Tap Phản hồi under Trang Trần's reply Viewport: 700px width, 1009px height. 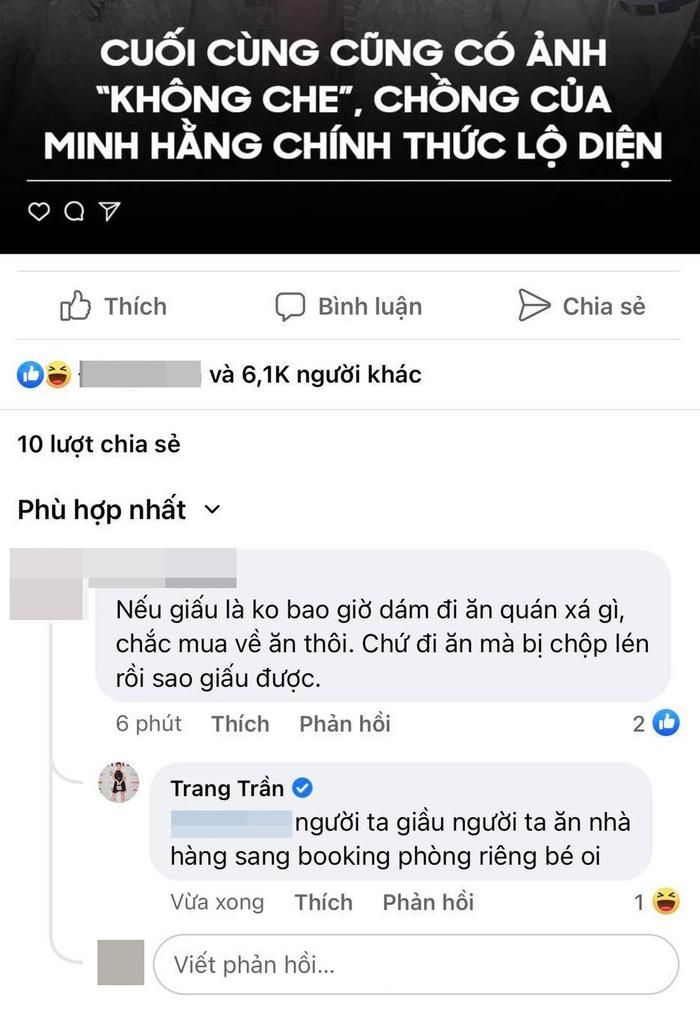(x=428, y=902)
